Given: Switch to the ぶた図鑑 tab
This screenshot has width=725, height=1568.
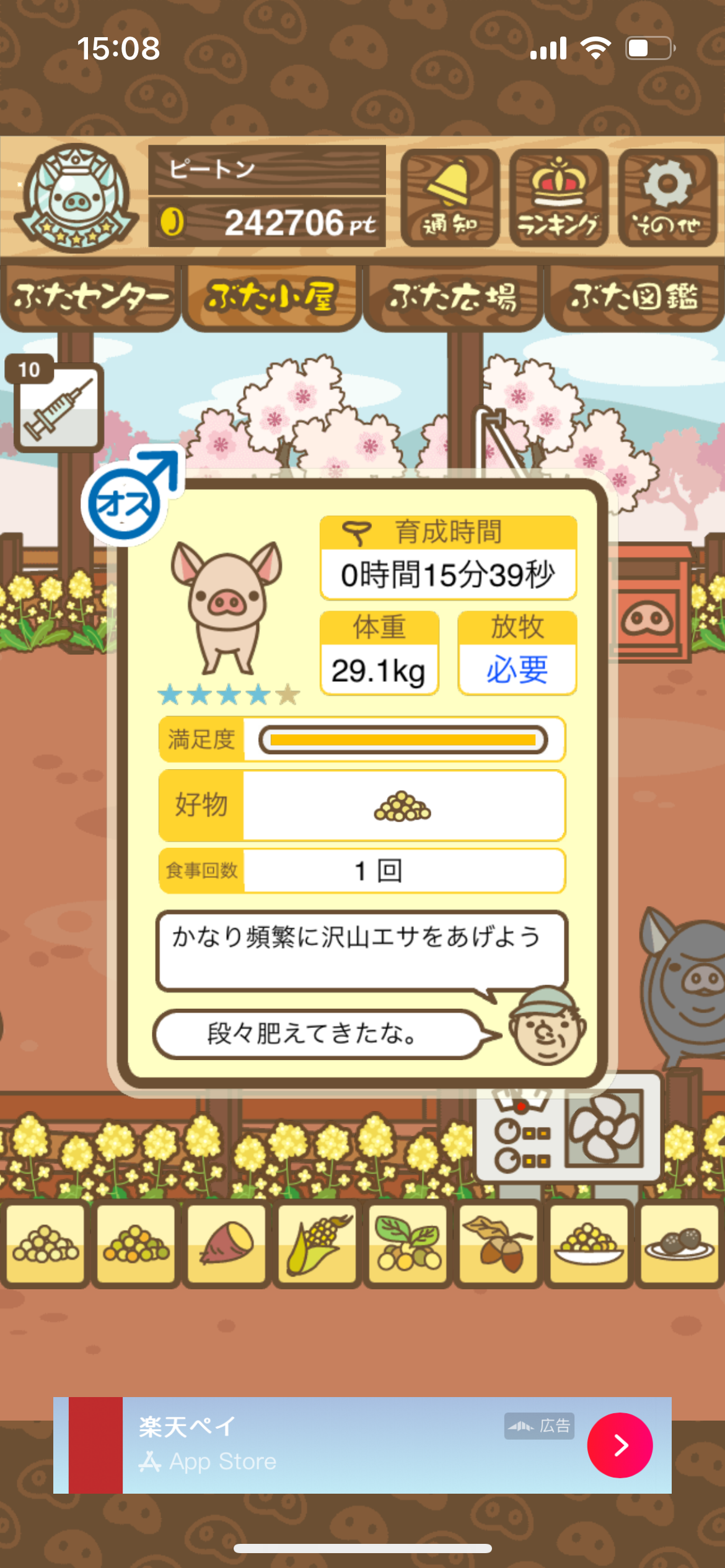Looking at the screenshot, I should 634,298.
